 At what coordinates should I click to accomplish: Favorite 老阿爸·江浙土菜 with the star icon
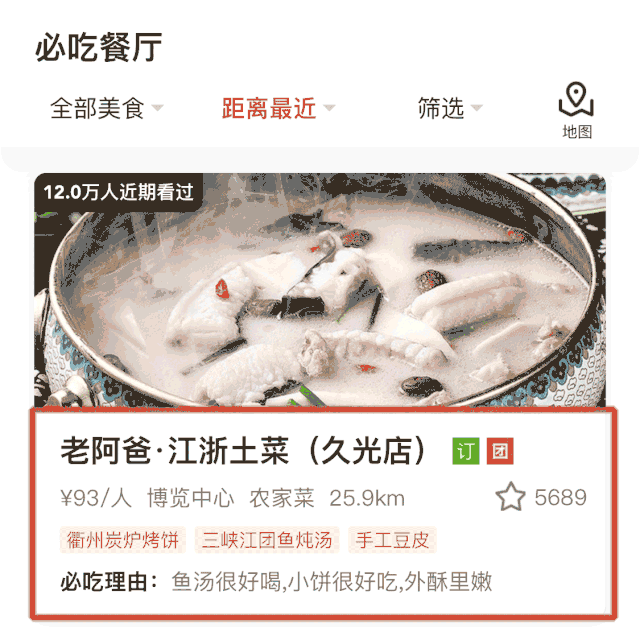pyautogui.click(x=511, y=497)
